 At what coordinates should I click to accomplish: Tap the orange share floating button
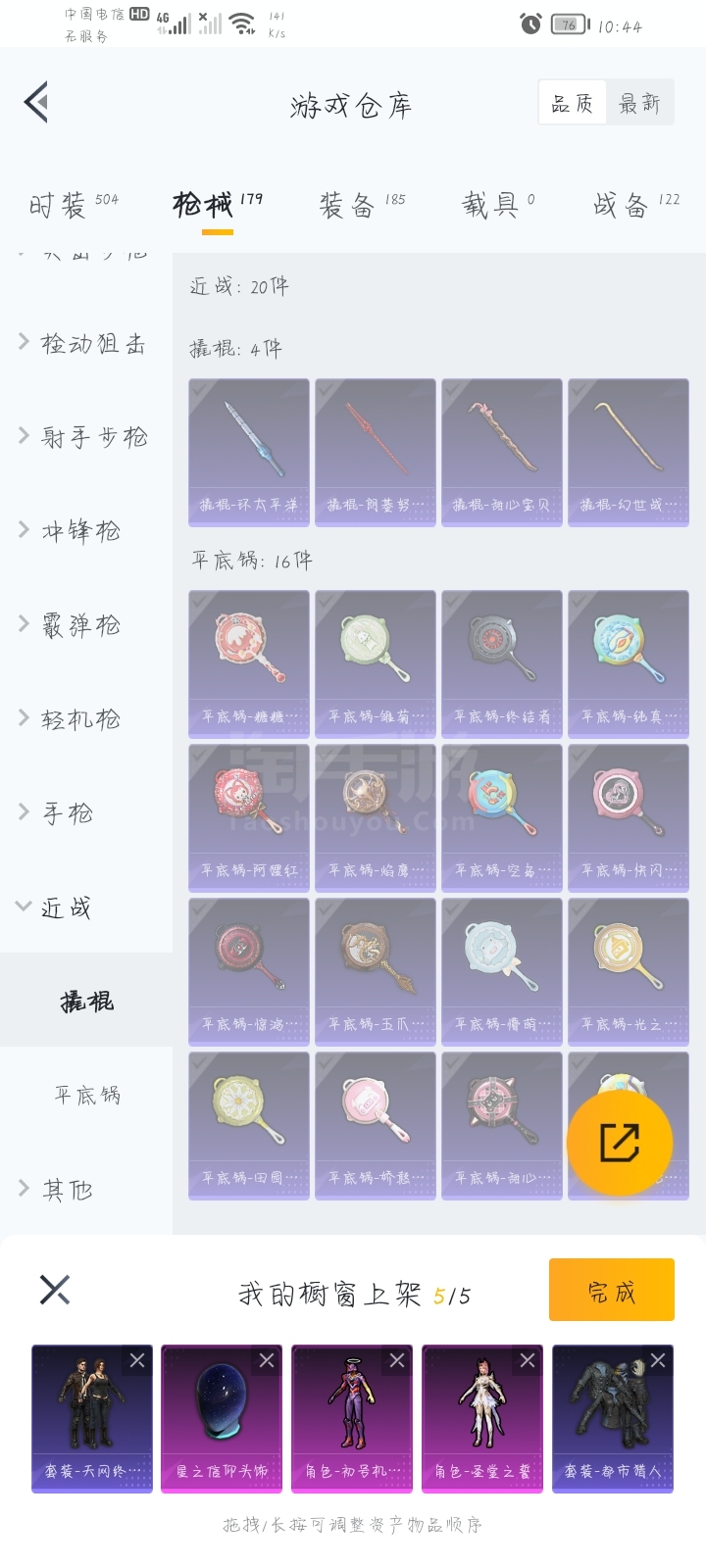[620, 1143]
